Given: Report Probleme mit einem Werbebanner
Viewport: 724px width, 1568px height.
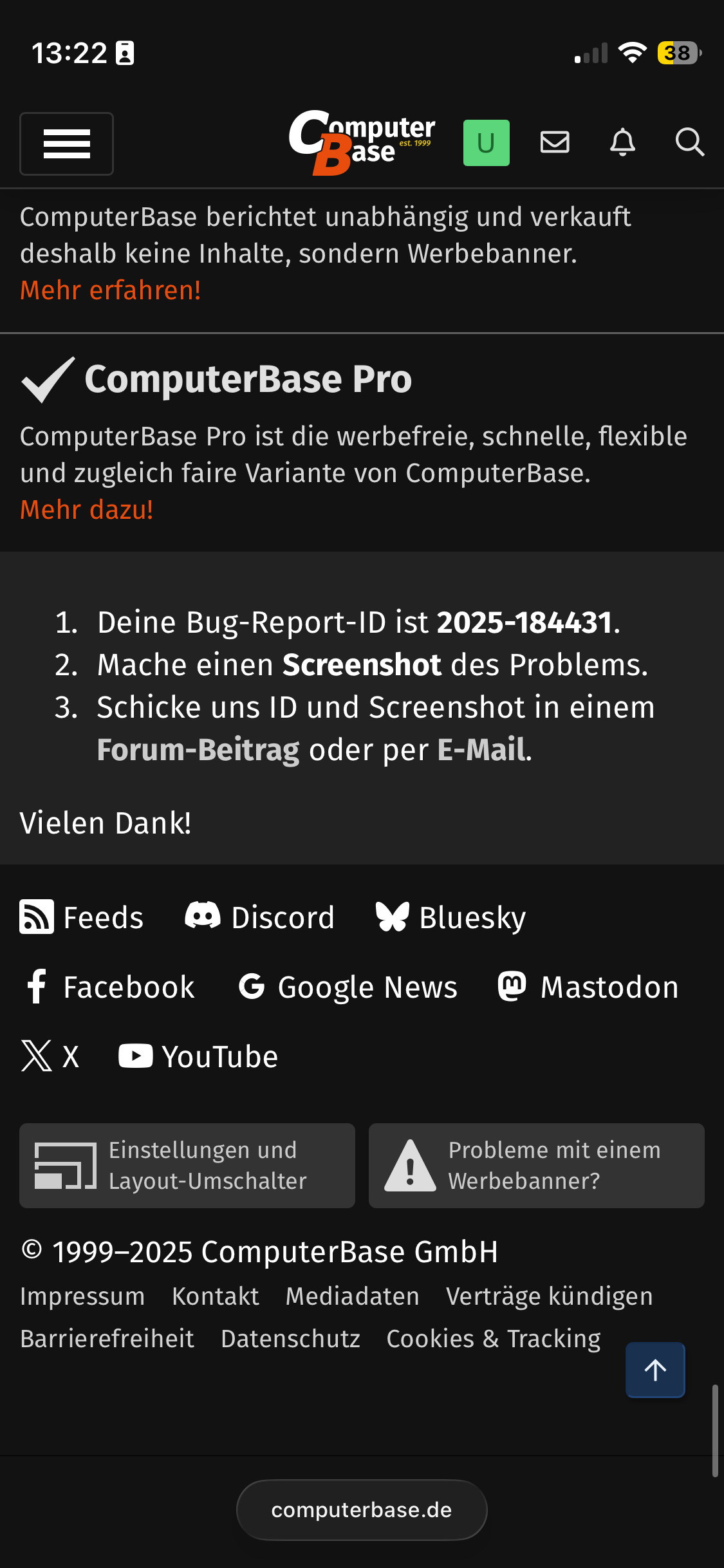Looking at the screenshot, I should 536,1166.
